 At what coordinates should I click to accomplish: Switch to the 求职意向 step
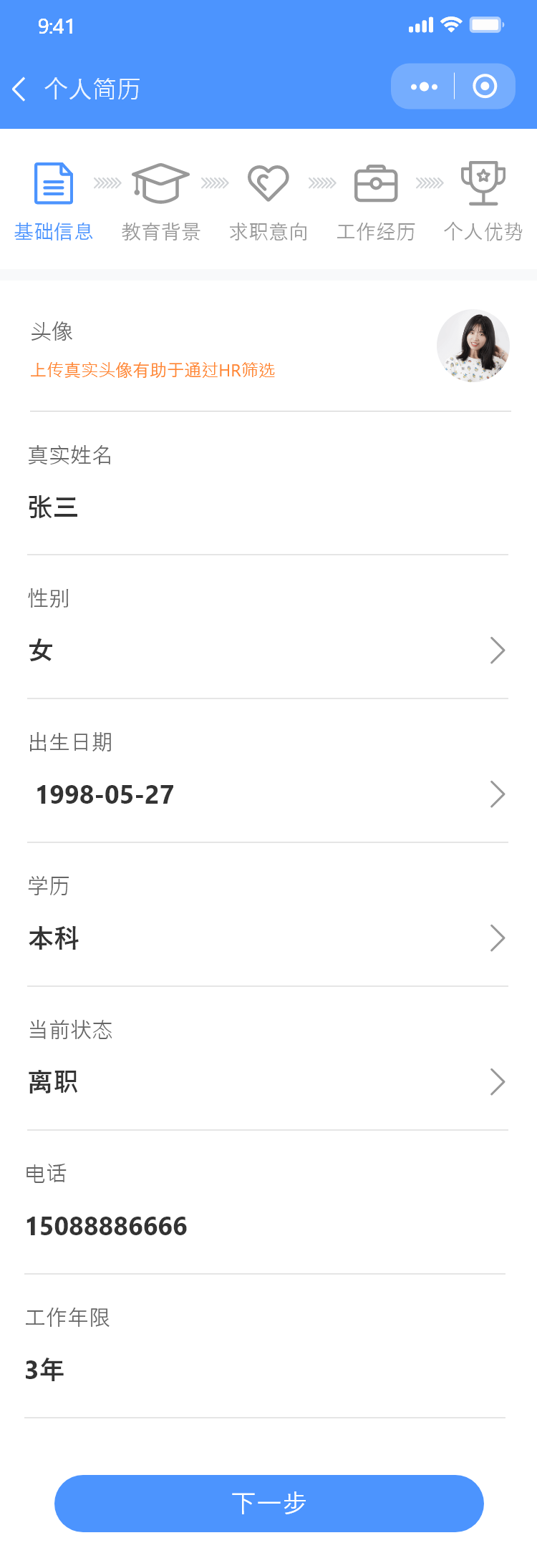coord(268,202)
